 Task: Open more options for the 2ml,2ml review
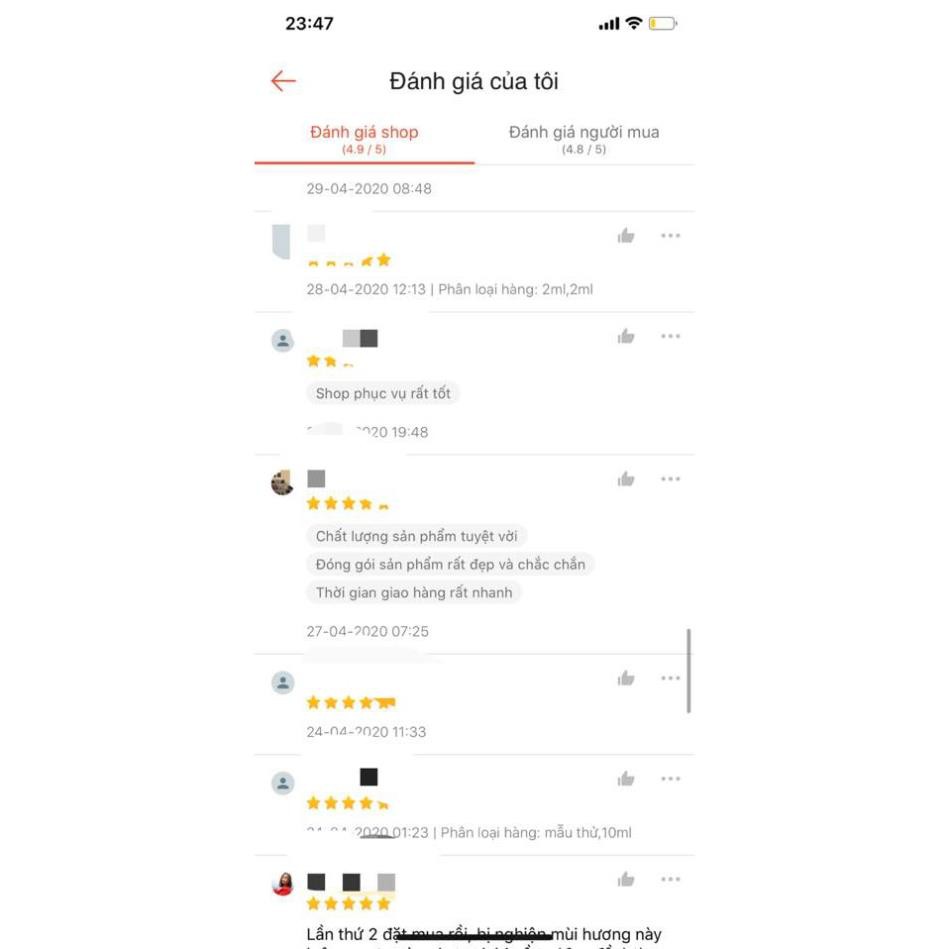(x=670, y=236)
